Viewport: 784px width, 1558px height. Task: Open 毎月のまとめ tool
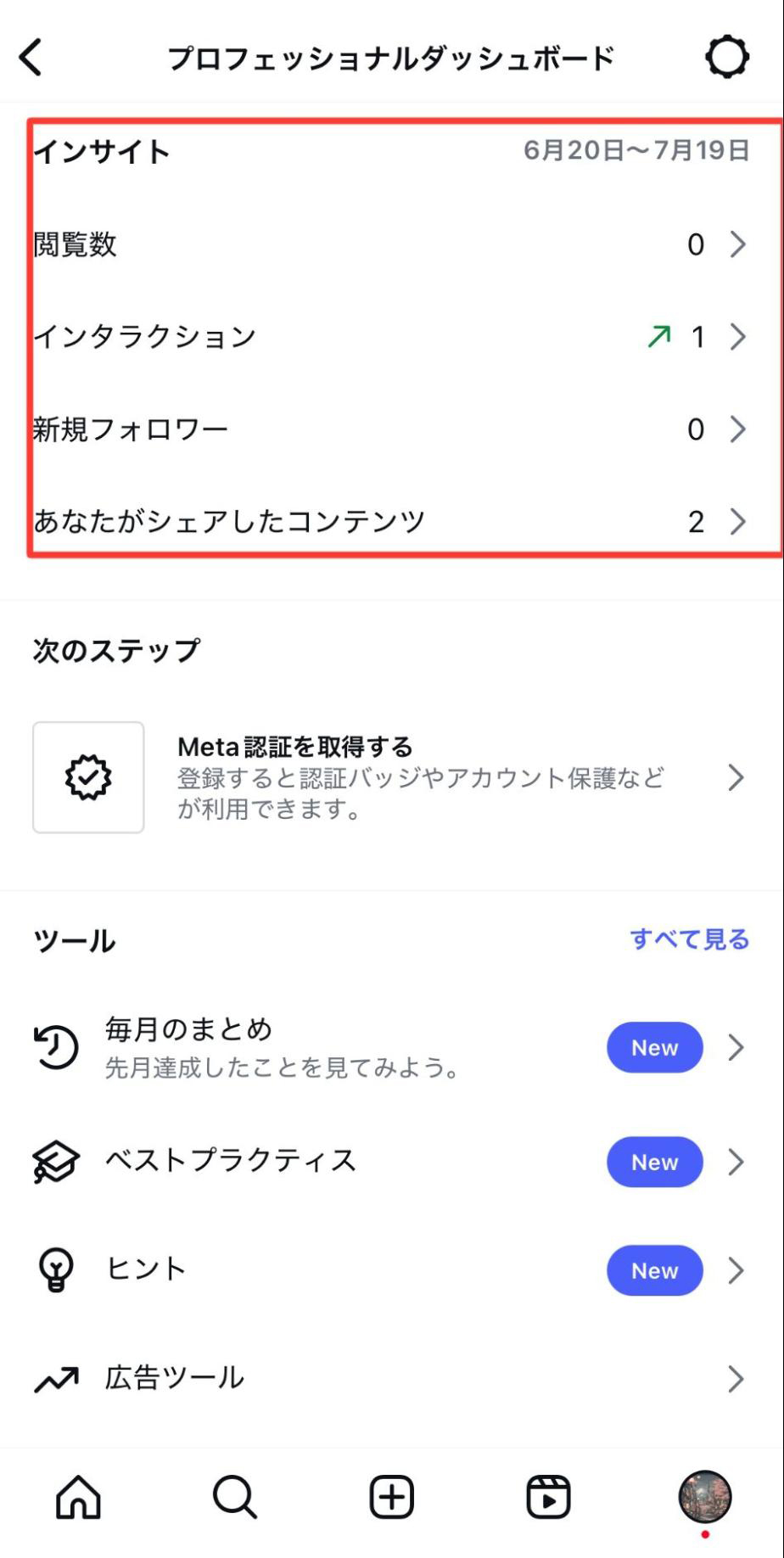point(390,1048)
